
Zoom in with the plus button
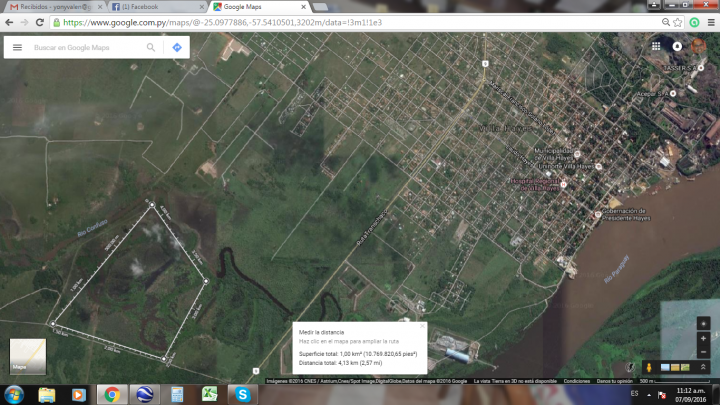(x=703, y=339)
